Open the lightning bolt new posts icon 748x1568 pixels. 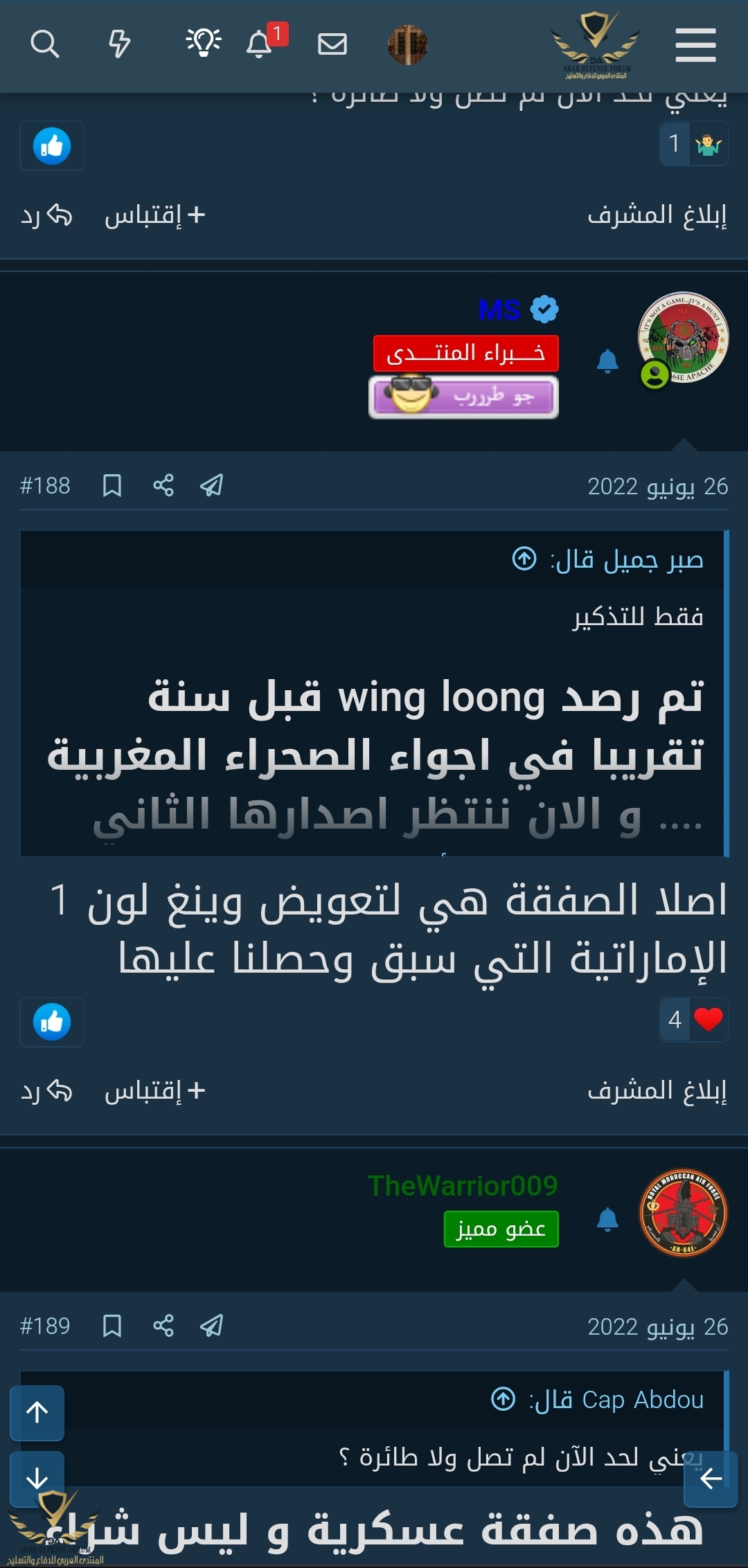tap(119, 44)
